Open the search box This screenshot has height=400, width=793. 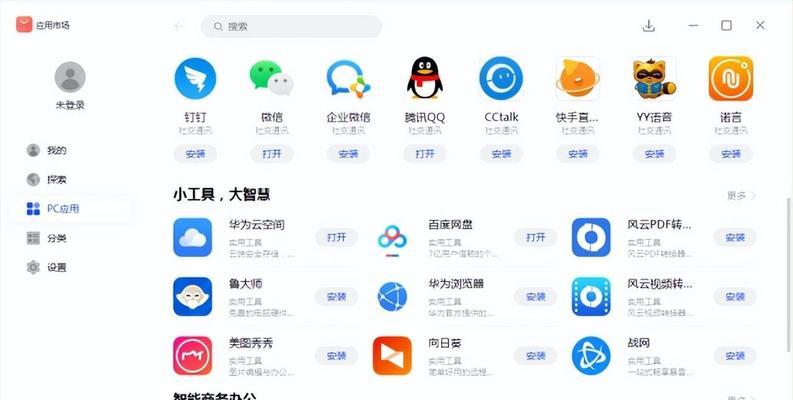pyautogui.click(x=290, y=26)
